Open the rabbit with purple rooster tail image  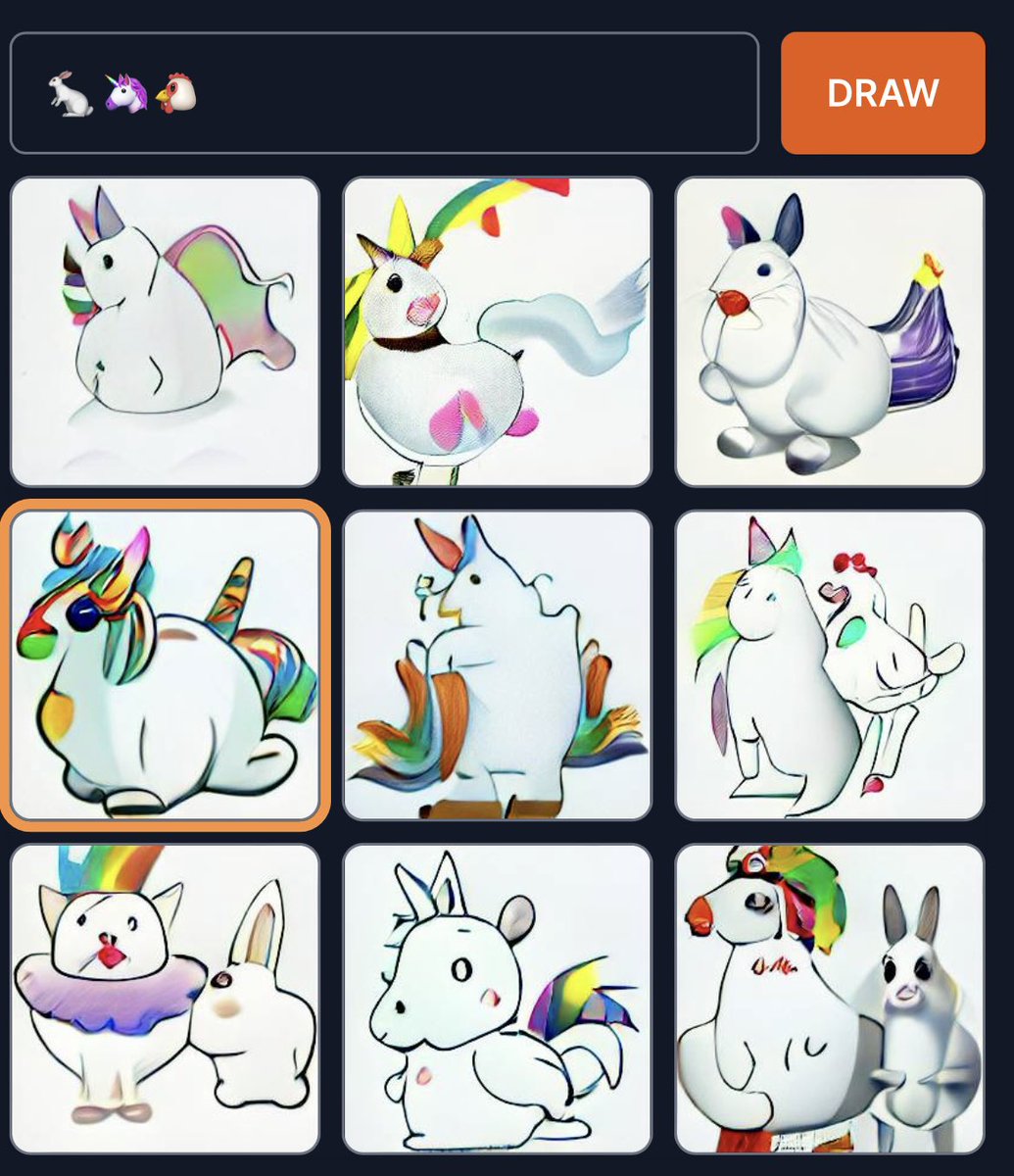click(x=829, y=331)
